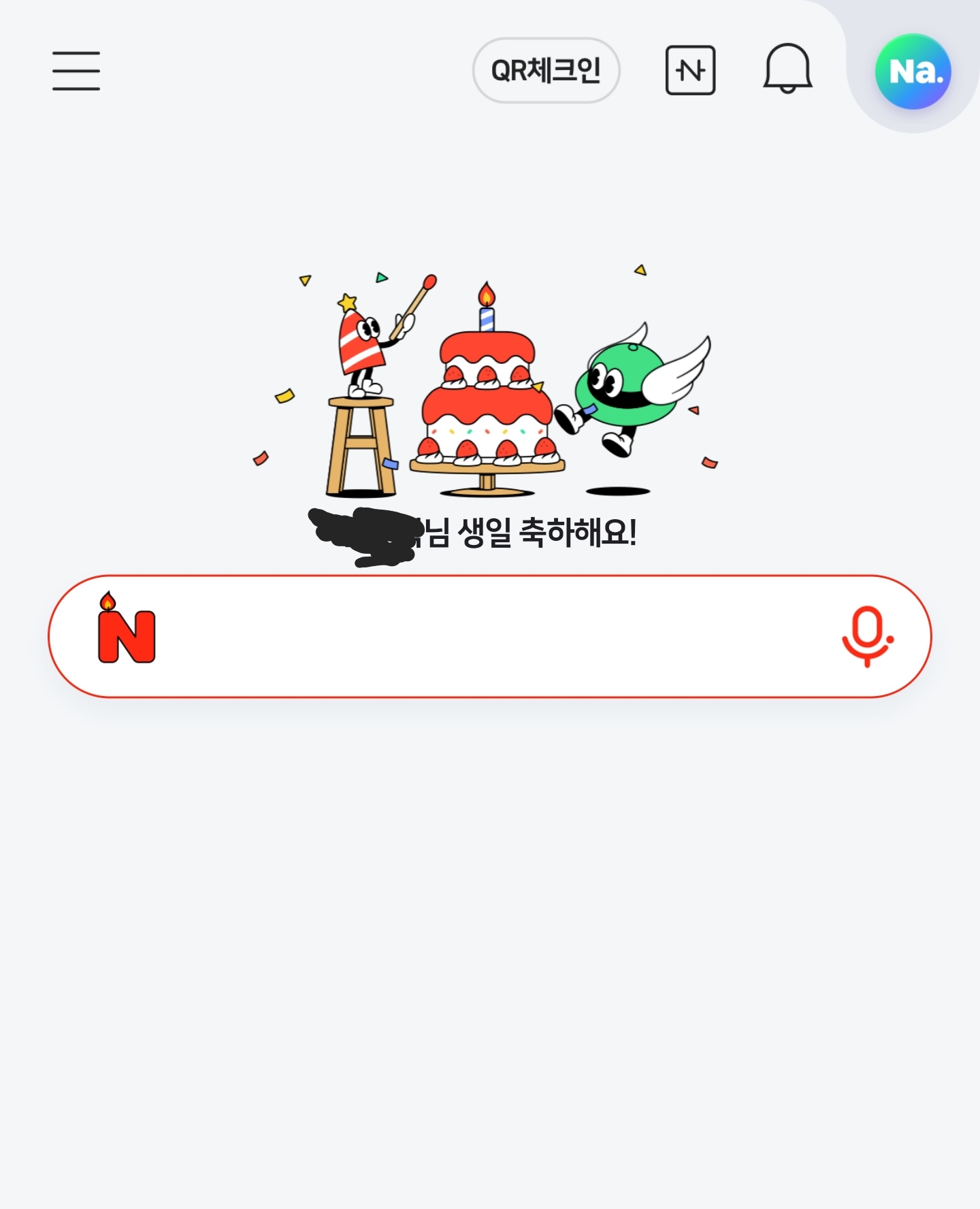Open the hamburger menu
This screenshot has height=1209, width=980.
coord(76,71)
